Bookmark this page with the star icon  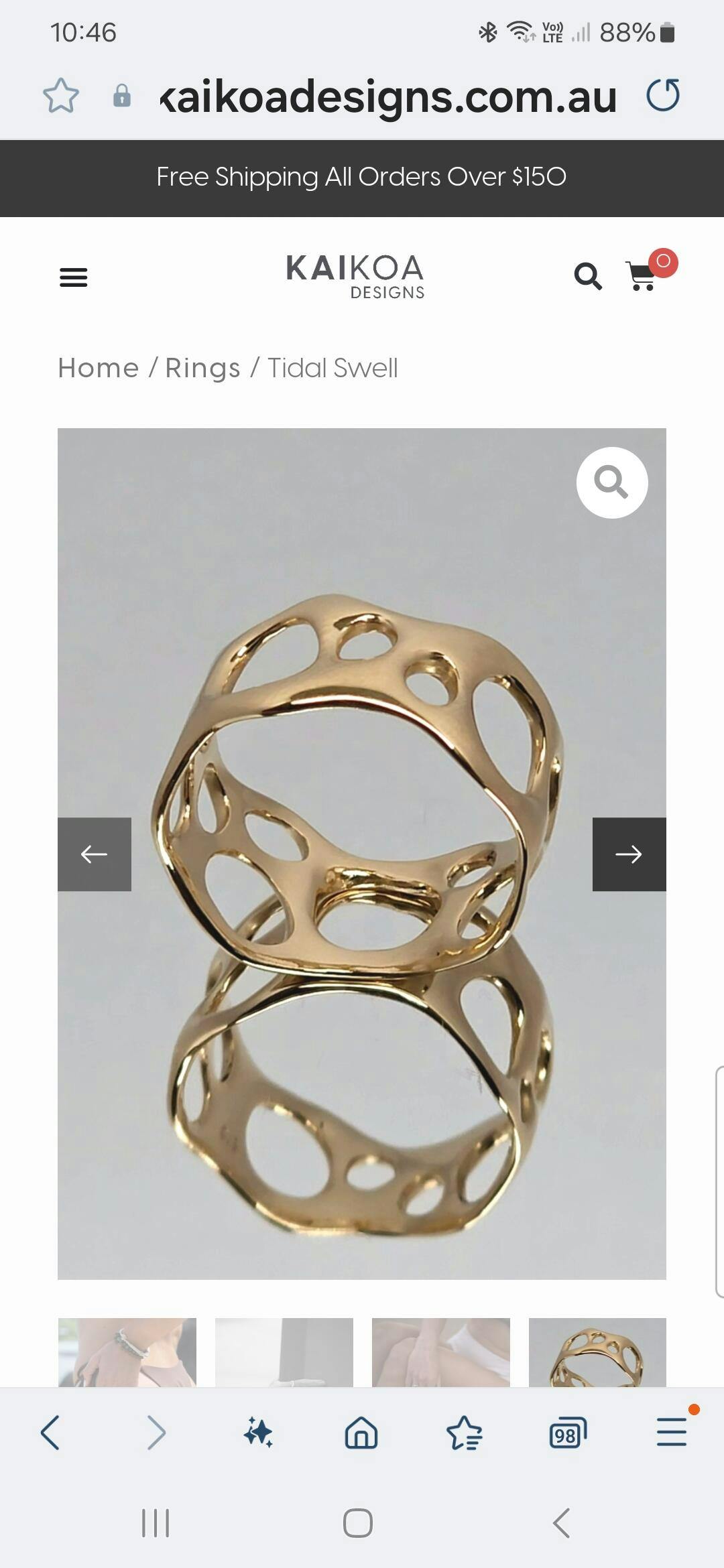click(x=61, y=95)
